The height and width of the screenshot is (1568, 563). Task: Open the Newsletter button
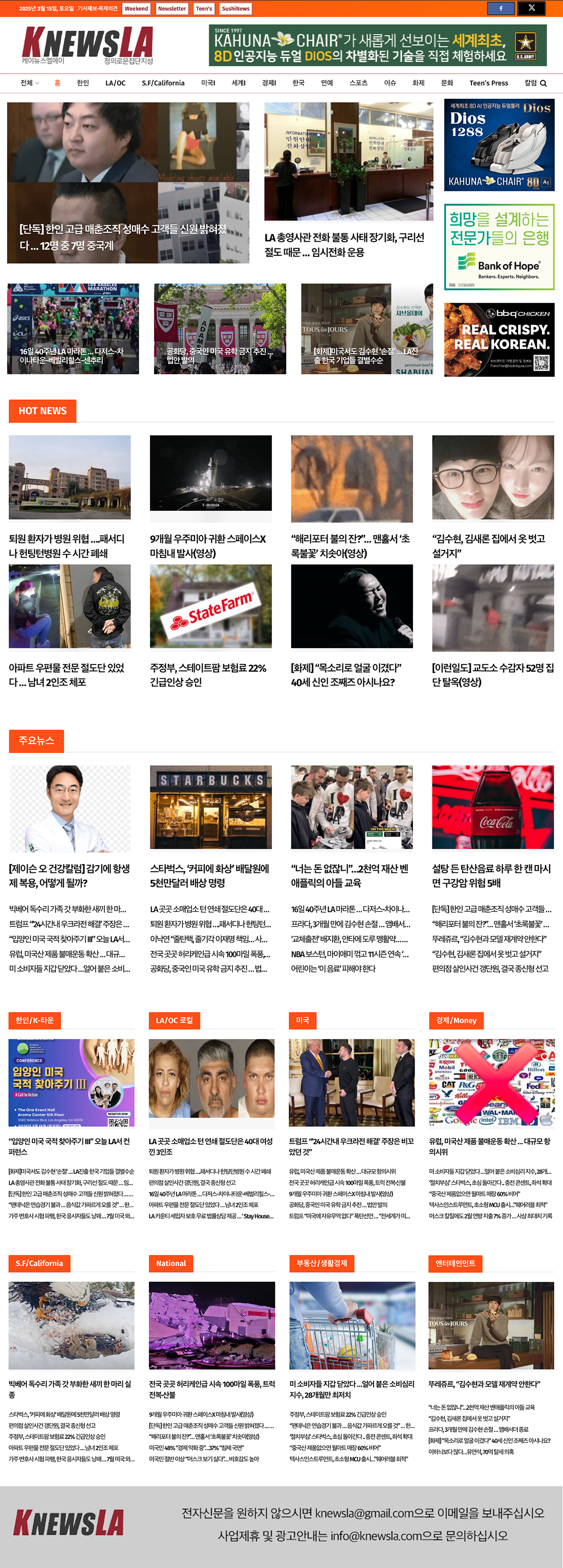click(x=171, y=9)
